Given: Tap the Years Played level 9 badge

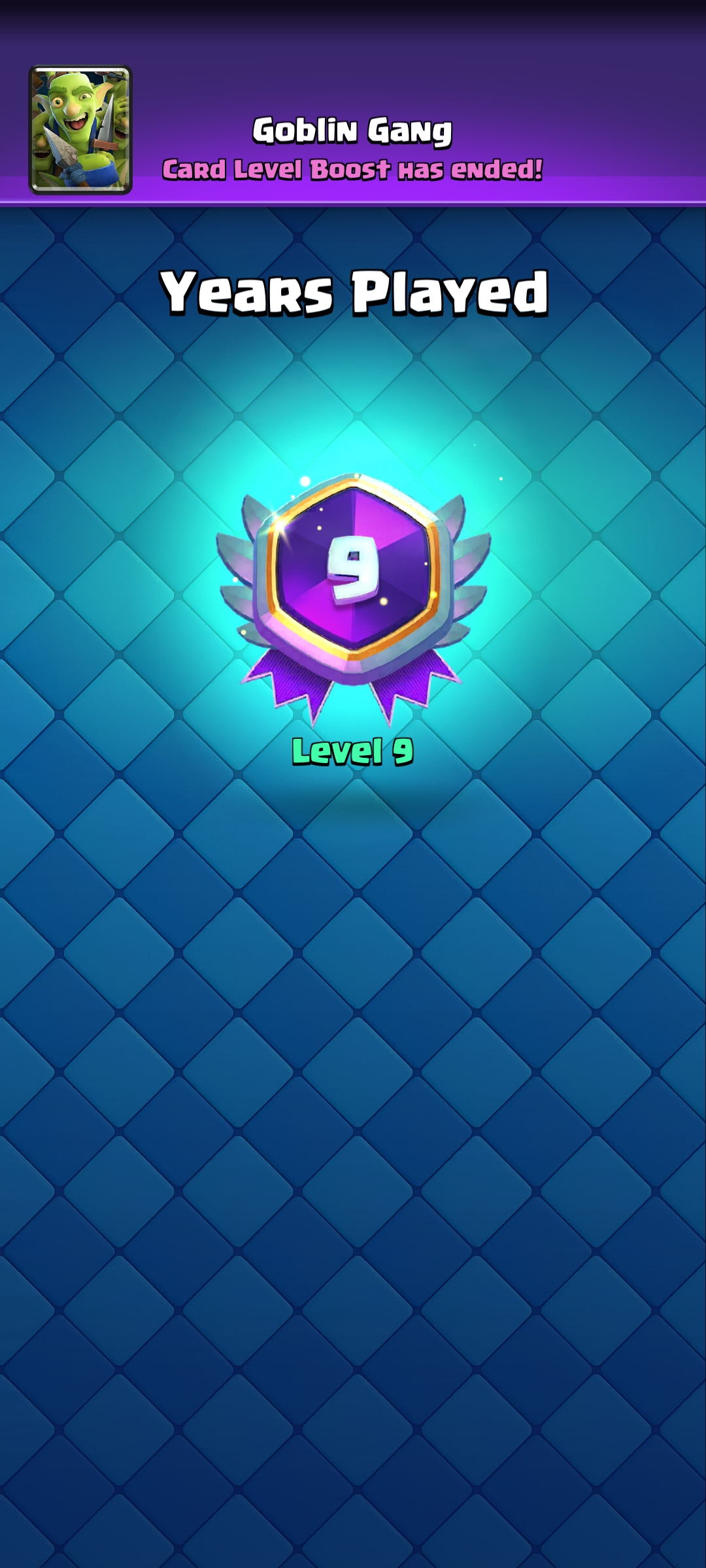Looking at the screenshot, I should pos(354,581).
